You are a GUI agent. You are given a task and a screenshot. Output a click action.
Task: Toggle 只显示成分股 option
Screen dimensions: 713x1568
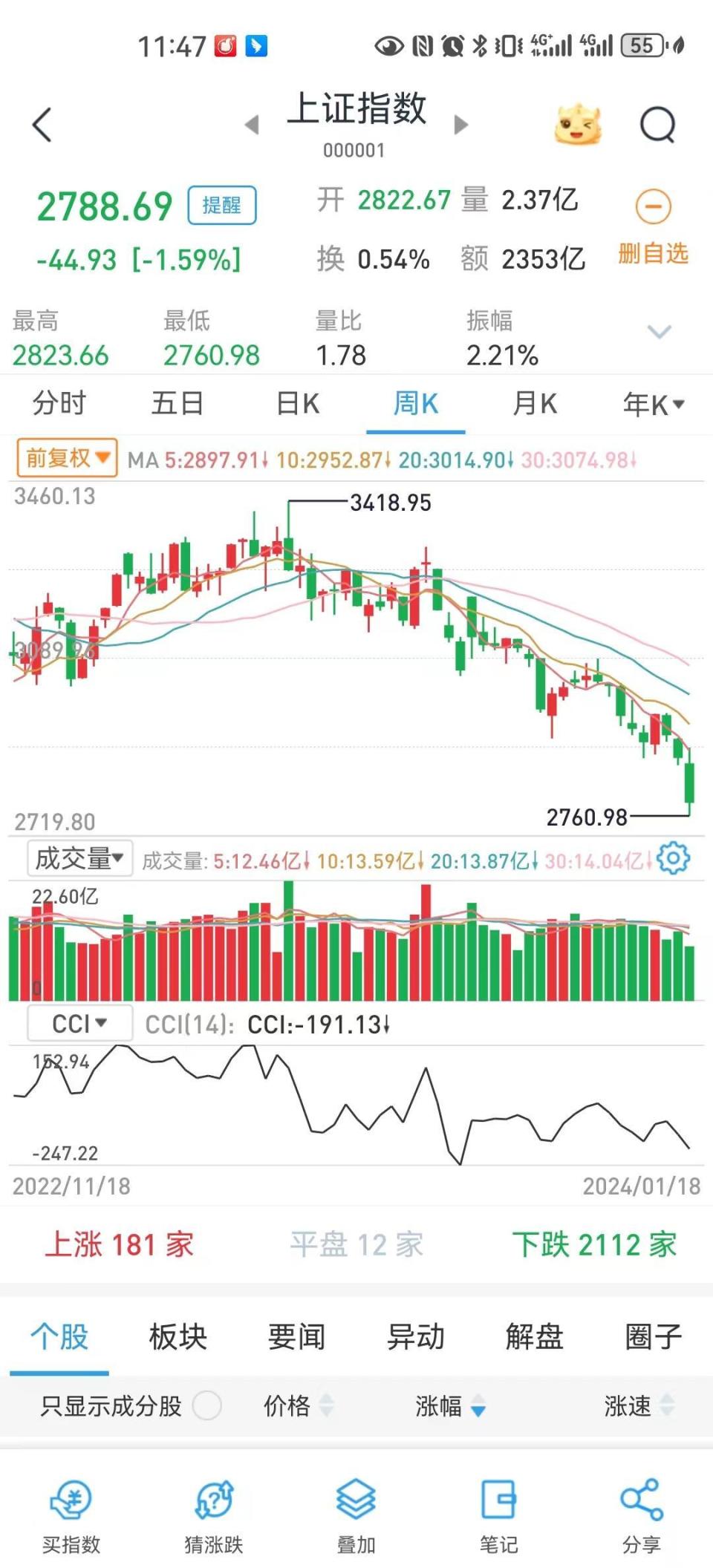click(131, 1405)
